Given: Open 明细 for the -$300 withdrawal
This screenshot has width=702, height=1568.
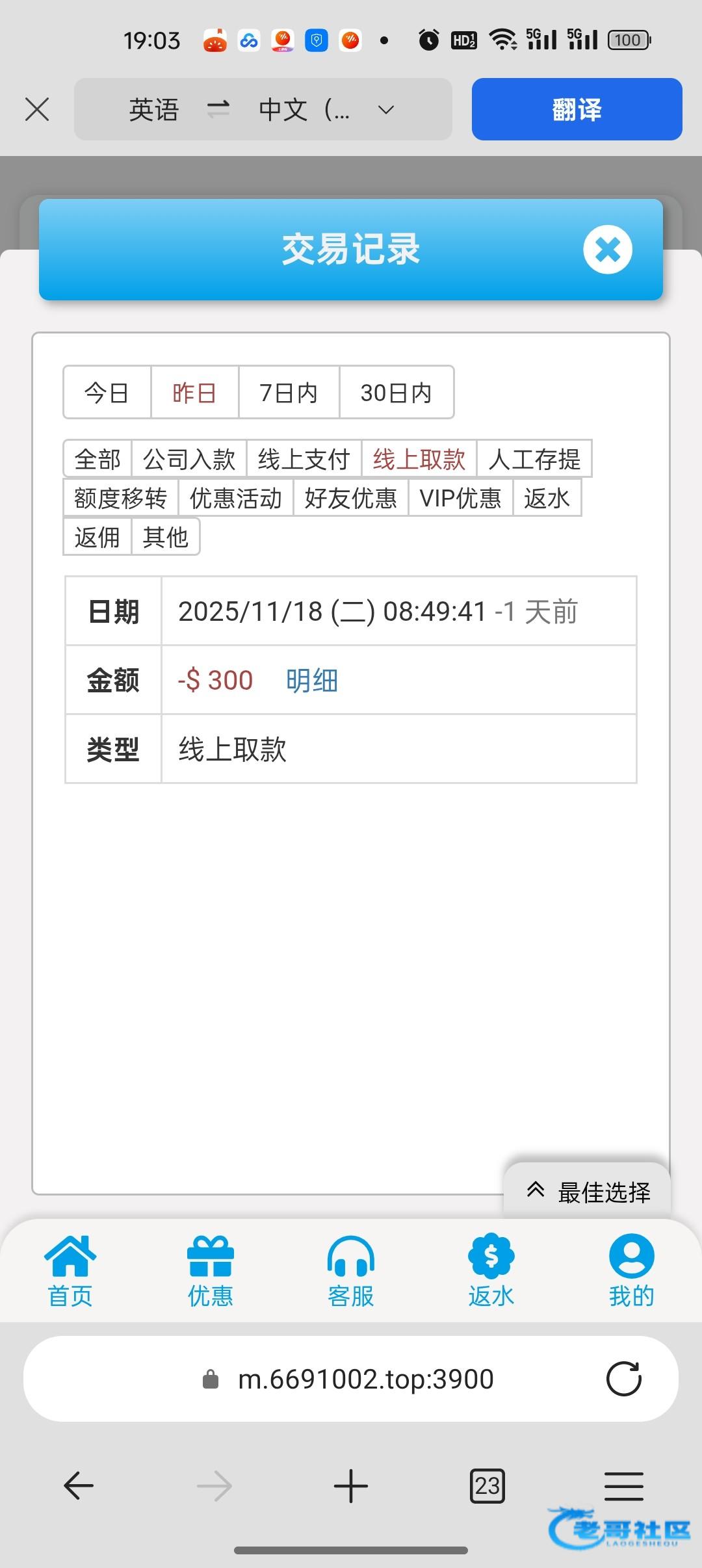Looking at the screenshot, I should click(312, 680).
